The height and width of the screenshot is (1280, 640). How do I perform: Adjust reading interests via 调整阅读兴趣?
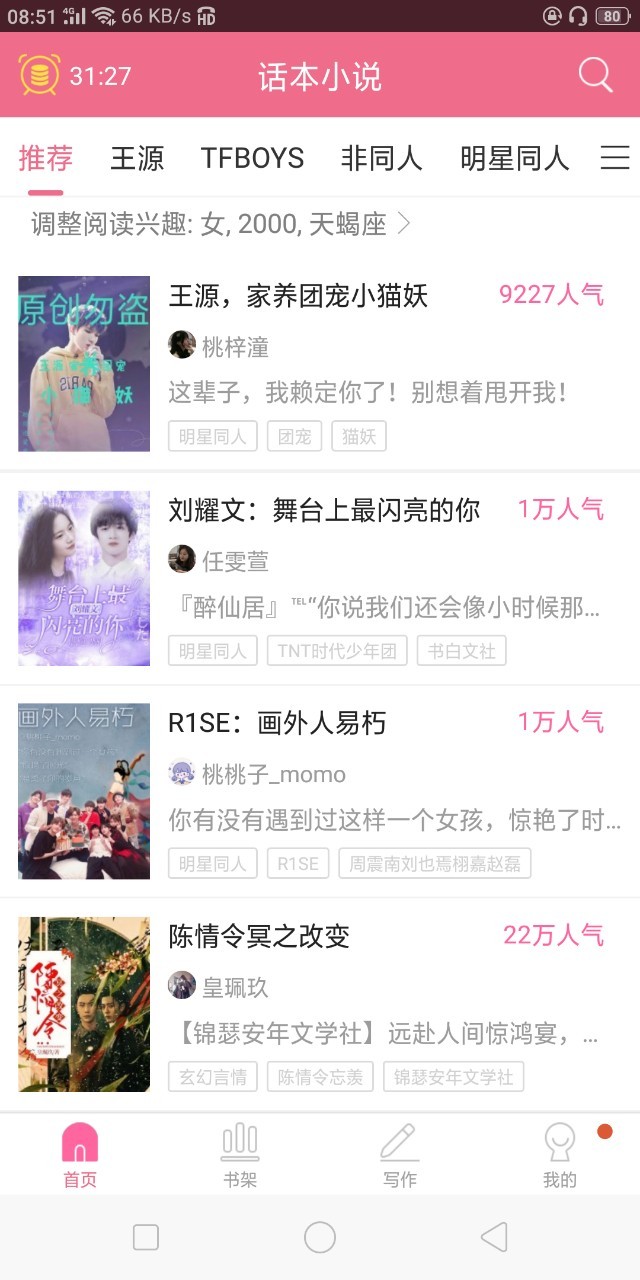click(x=220, y=224)
